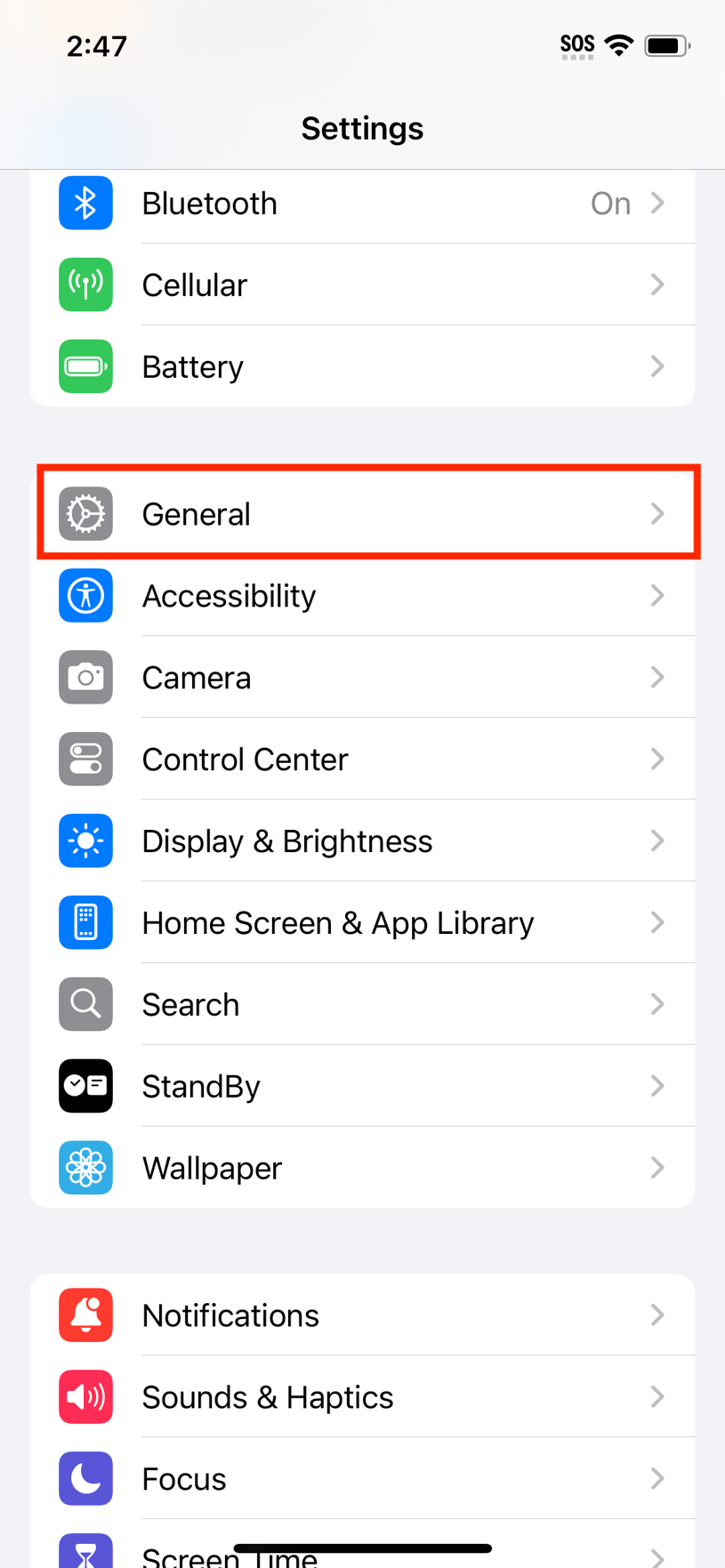Tap the Accessibility figure icon
This screenshot has width=725, height=1568.
pyautogui.click(x=85, y=595)
